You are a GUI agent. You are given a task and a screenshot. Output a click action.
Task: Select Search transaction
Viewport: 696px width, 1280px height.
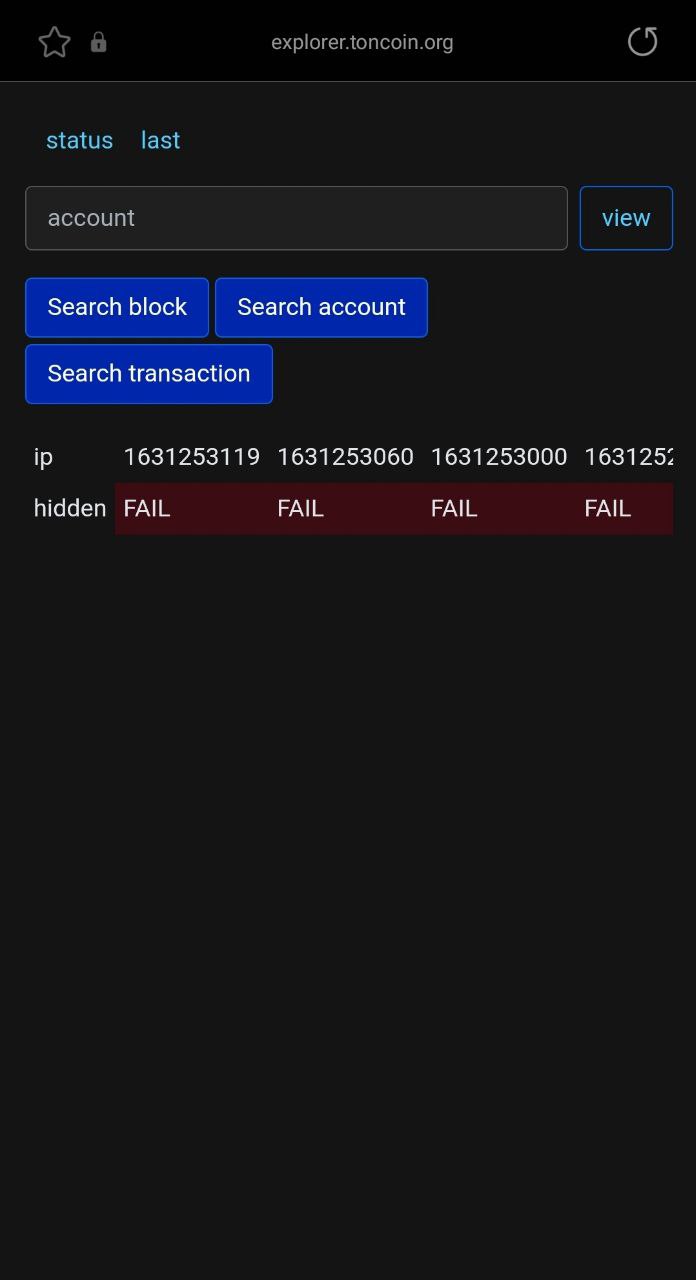click(149, 374)
